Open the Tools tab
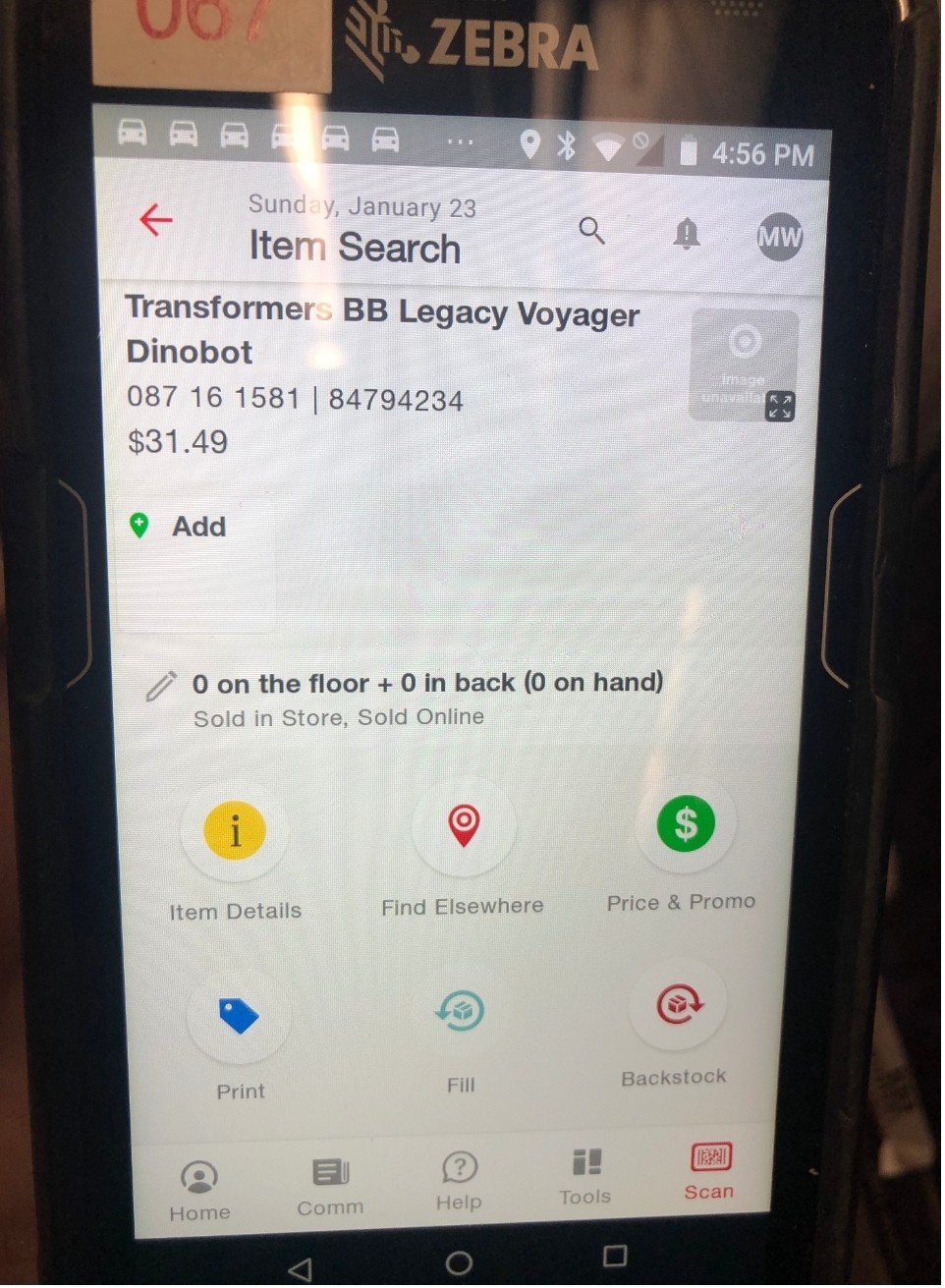The width and height of the screenshot is (945, 1288). click(585, 1175)
